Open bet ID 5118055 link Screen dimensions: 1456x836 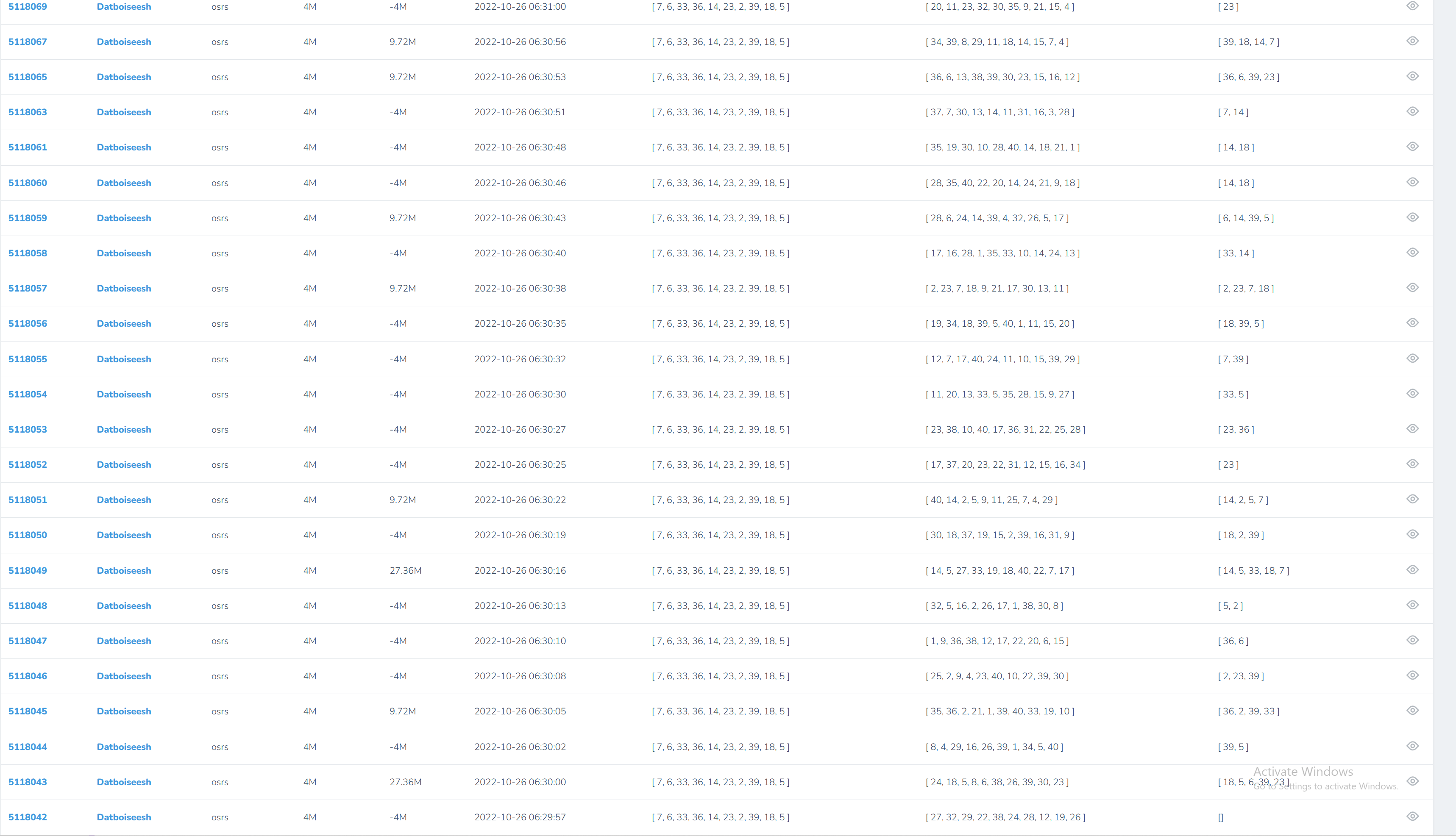coord(28,359)
